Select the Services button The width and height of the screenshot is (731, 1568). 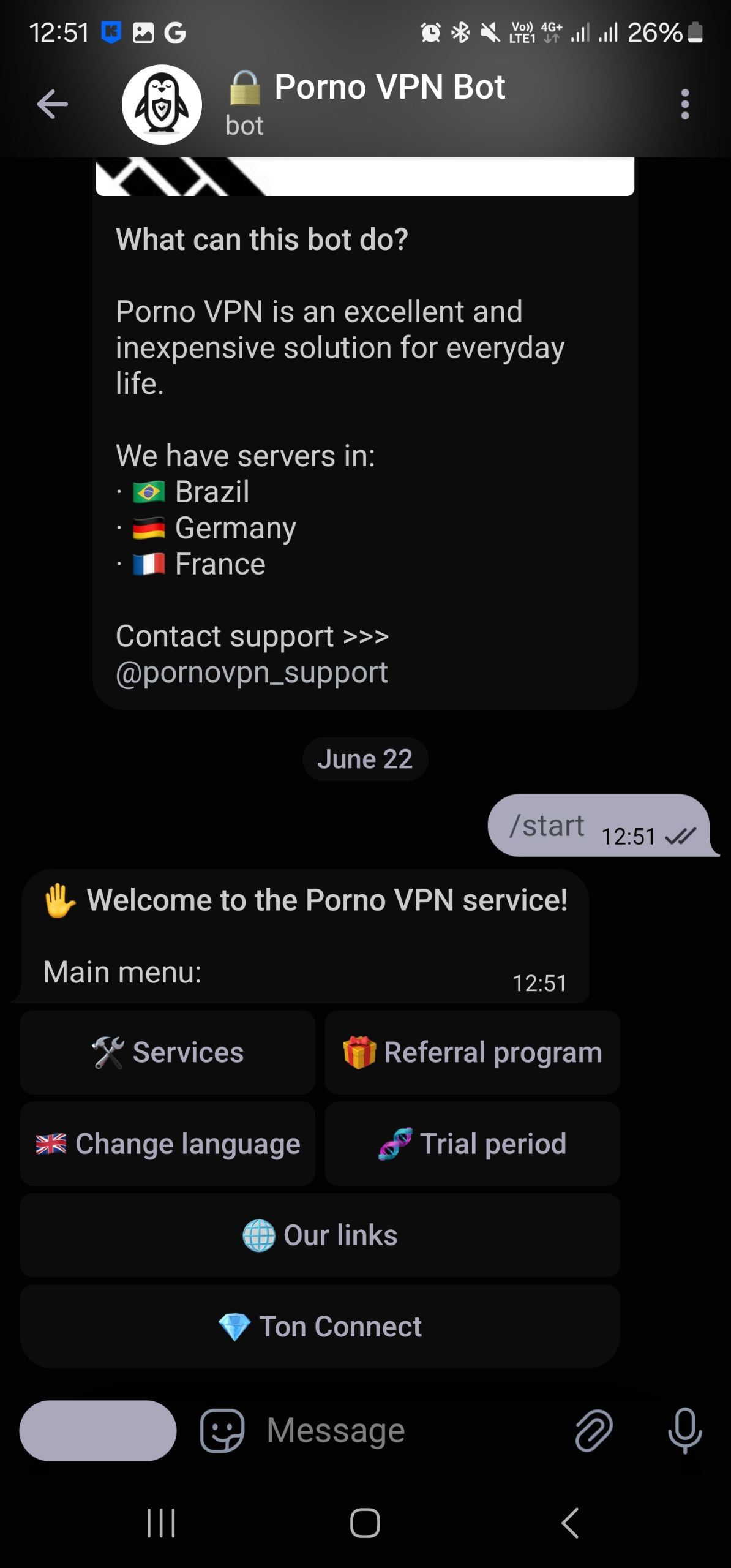click(x=167, y=1052)
